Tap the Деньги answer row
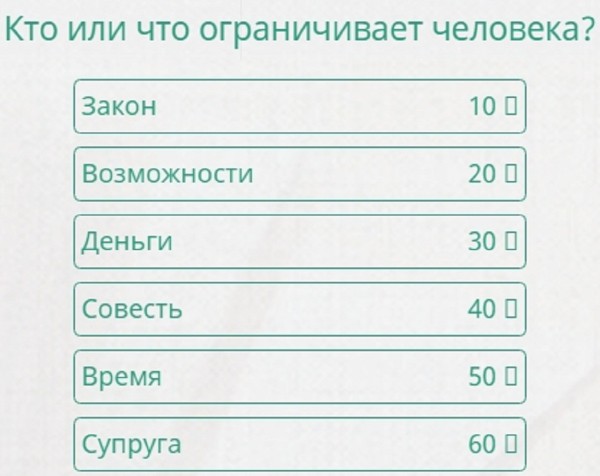The image size is (600, 476). (299, 242)
